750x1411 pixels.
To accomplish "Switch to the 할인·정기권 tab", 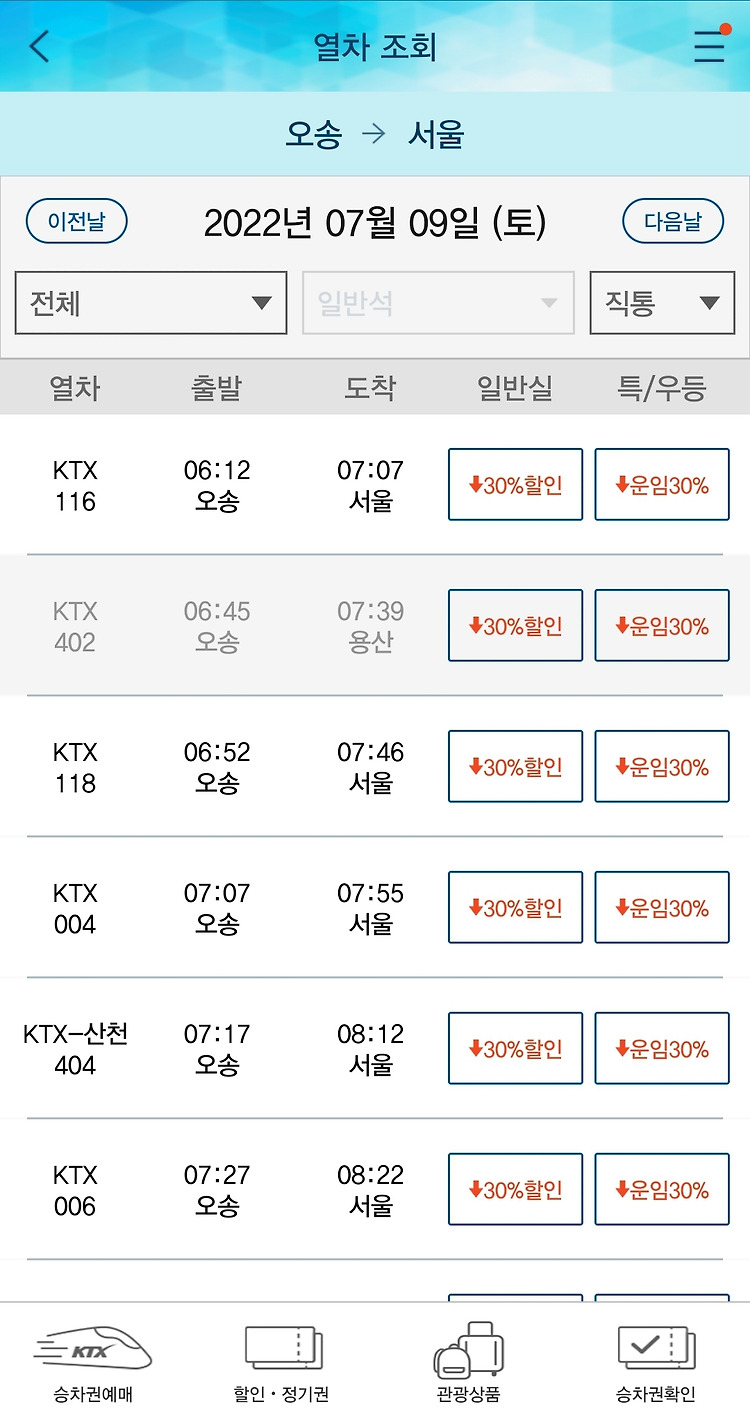I will [x=281, y=1362].
